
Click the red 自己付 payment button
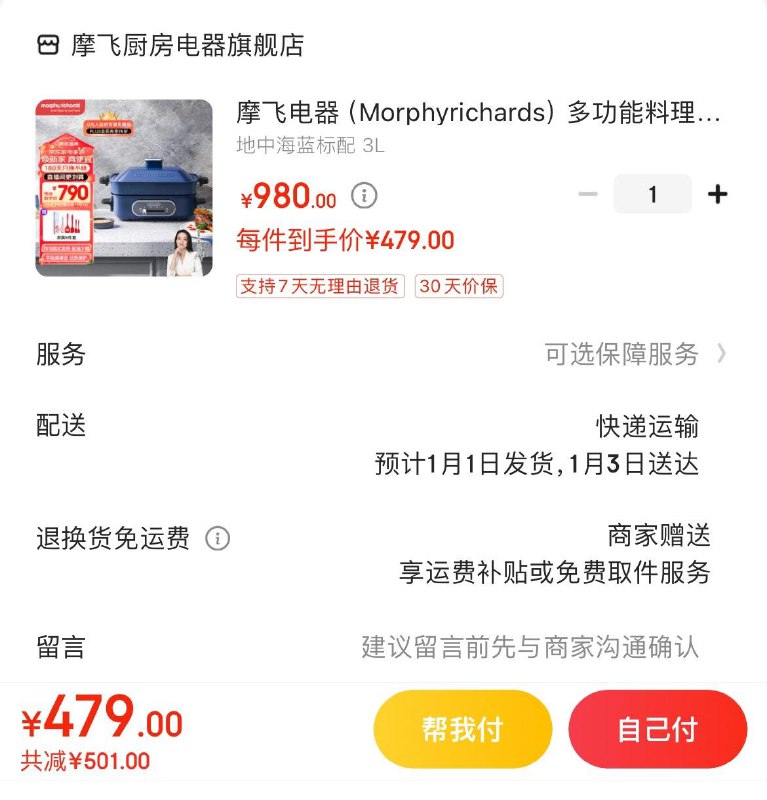(x=657, y=729)
